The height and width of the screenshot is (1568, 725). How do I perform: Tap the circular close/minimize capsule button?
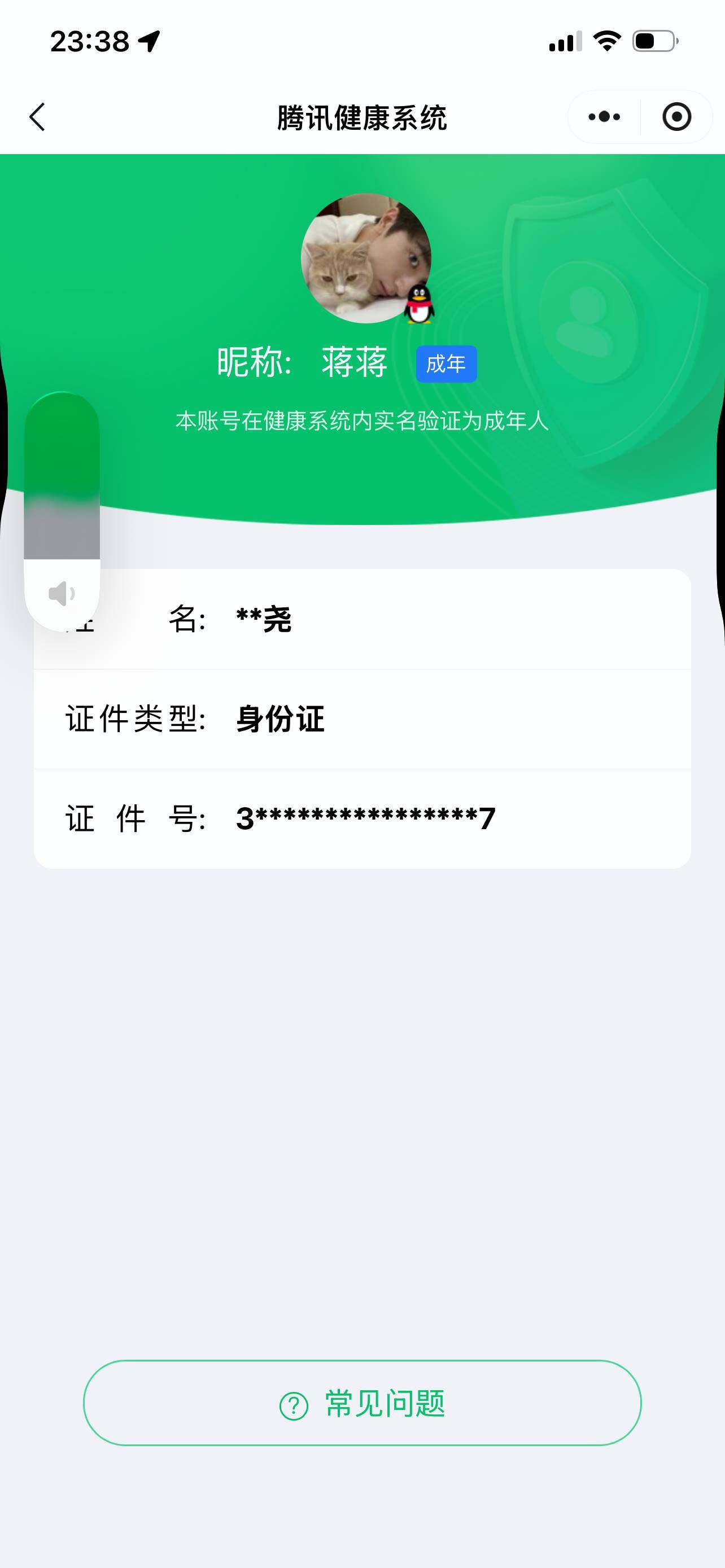pos(678,117)
